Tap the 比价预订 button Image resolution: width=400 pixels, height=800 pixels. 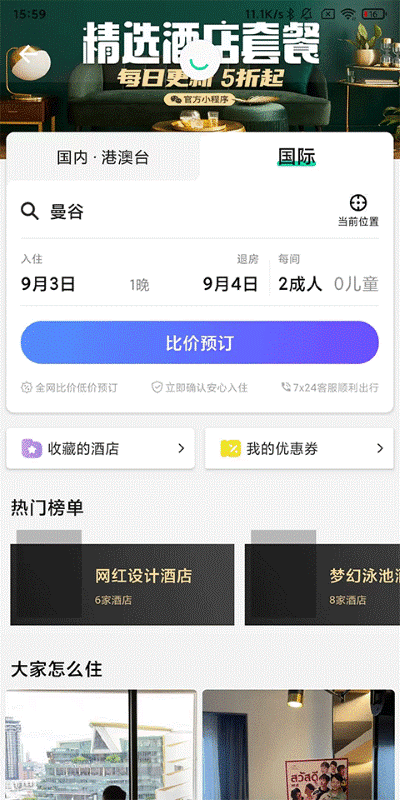coord(199,342)
